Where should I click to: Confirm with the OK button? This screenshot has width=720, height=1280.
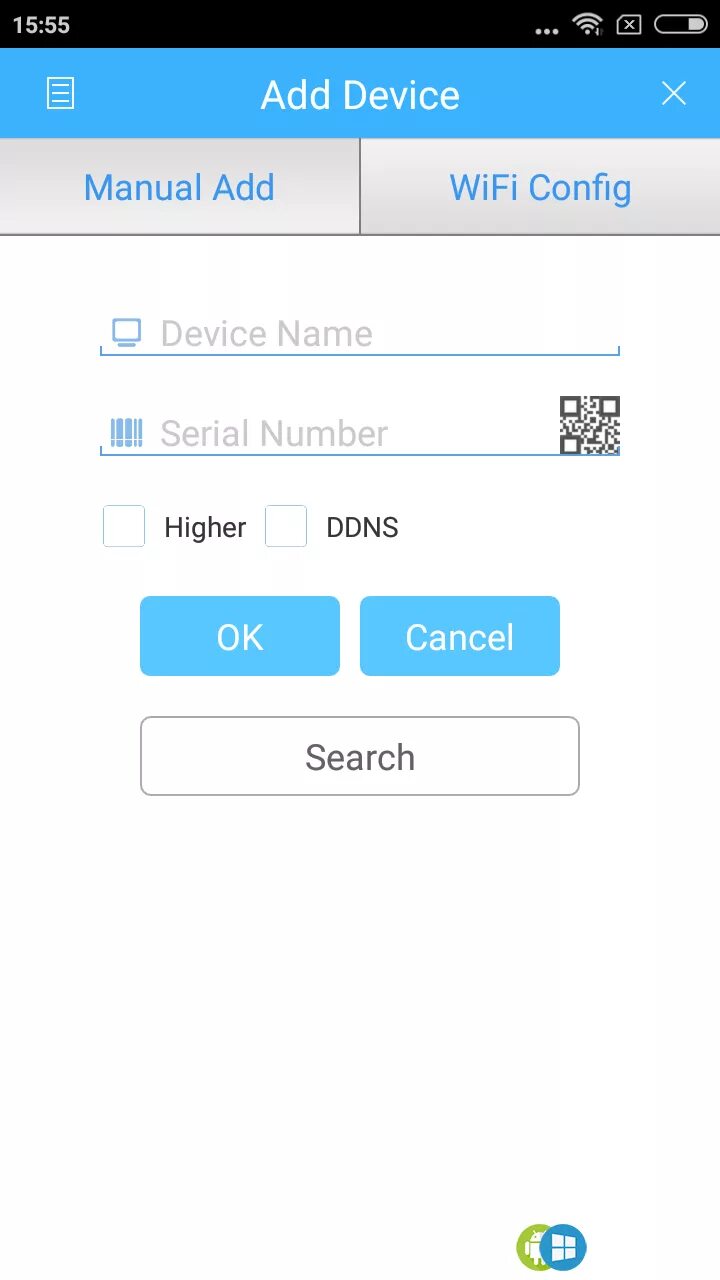coord(240,637)
